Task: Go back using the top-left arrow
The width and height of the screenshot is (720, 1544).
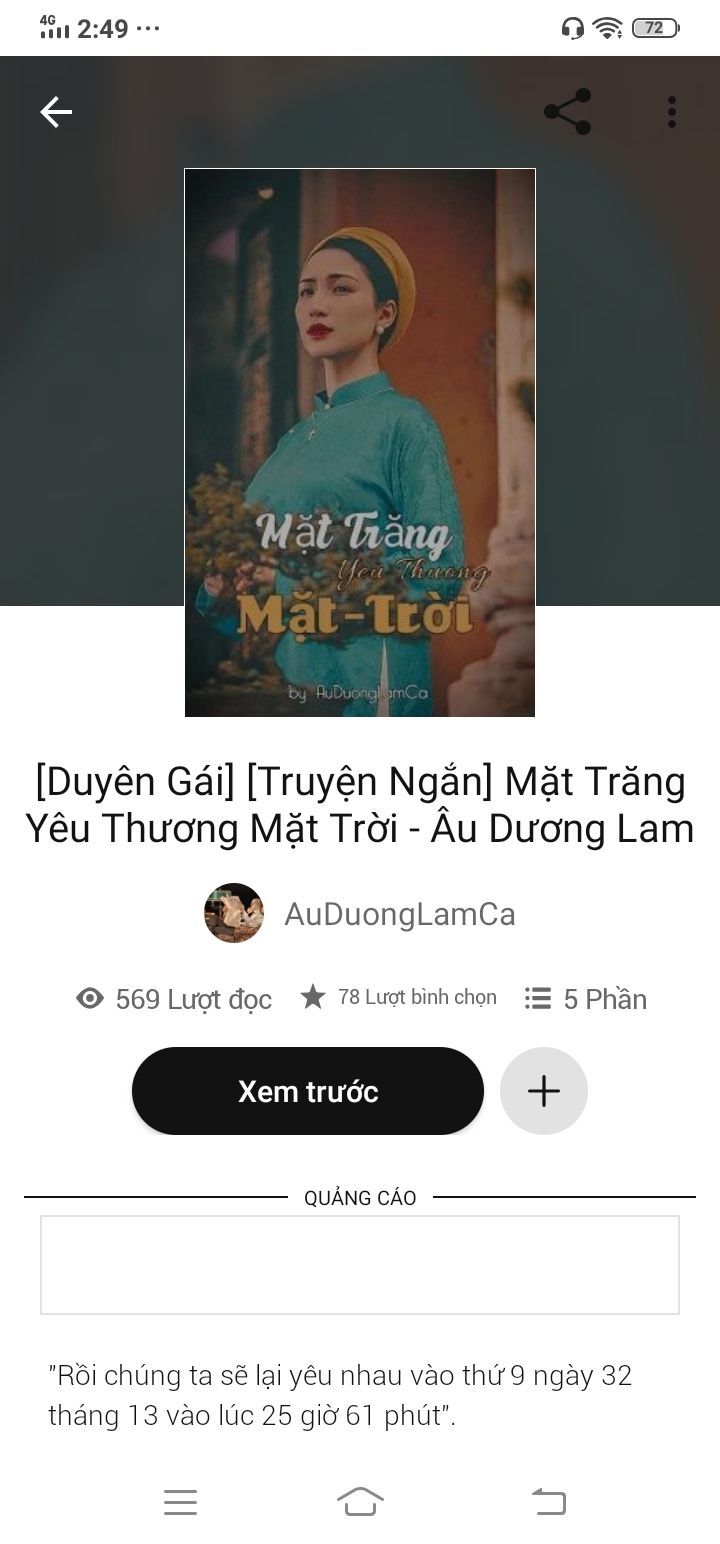Action: (56, 112)
